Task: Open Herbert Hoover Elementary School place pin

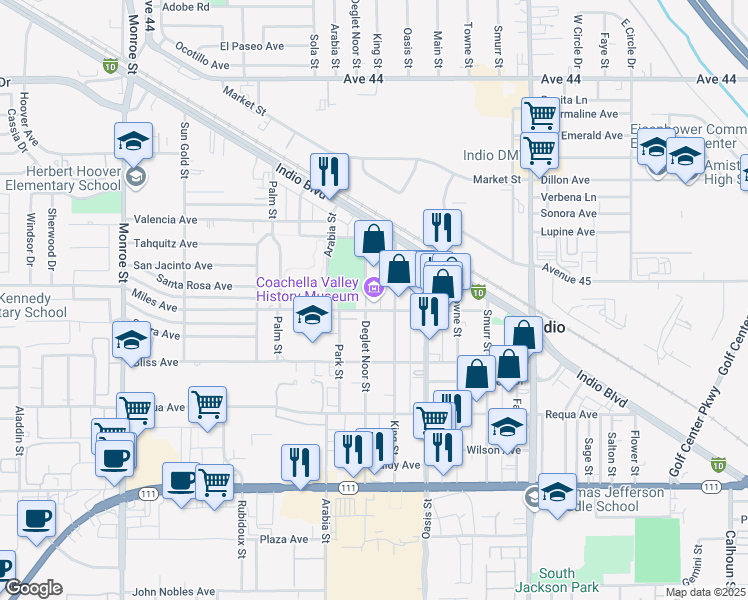Action: (x=135, y=177)
